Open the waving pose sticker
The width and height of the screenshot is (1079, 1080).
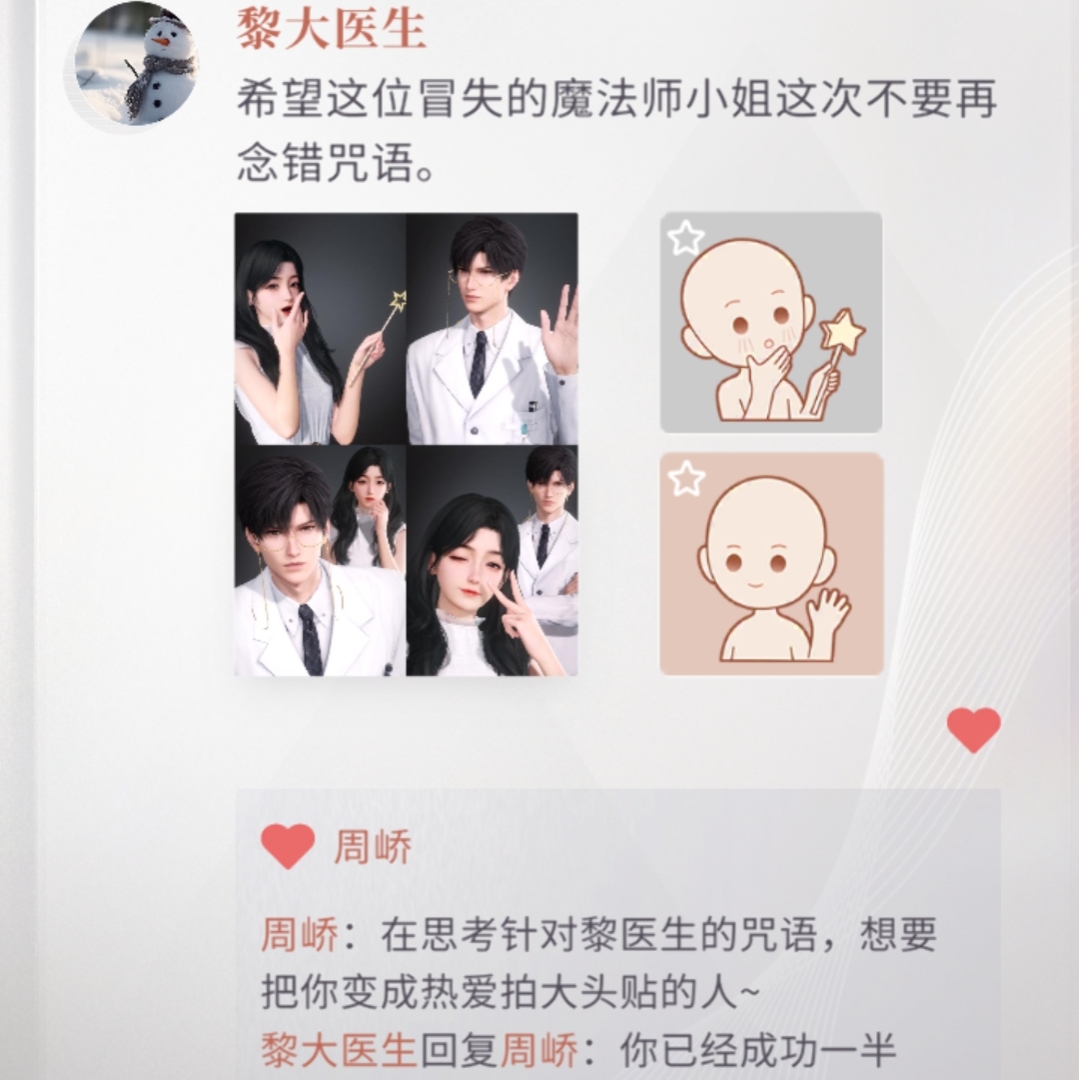(x=771, y=564)
